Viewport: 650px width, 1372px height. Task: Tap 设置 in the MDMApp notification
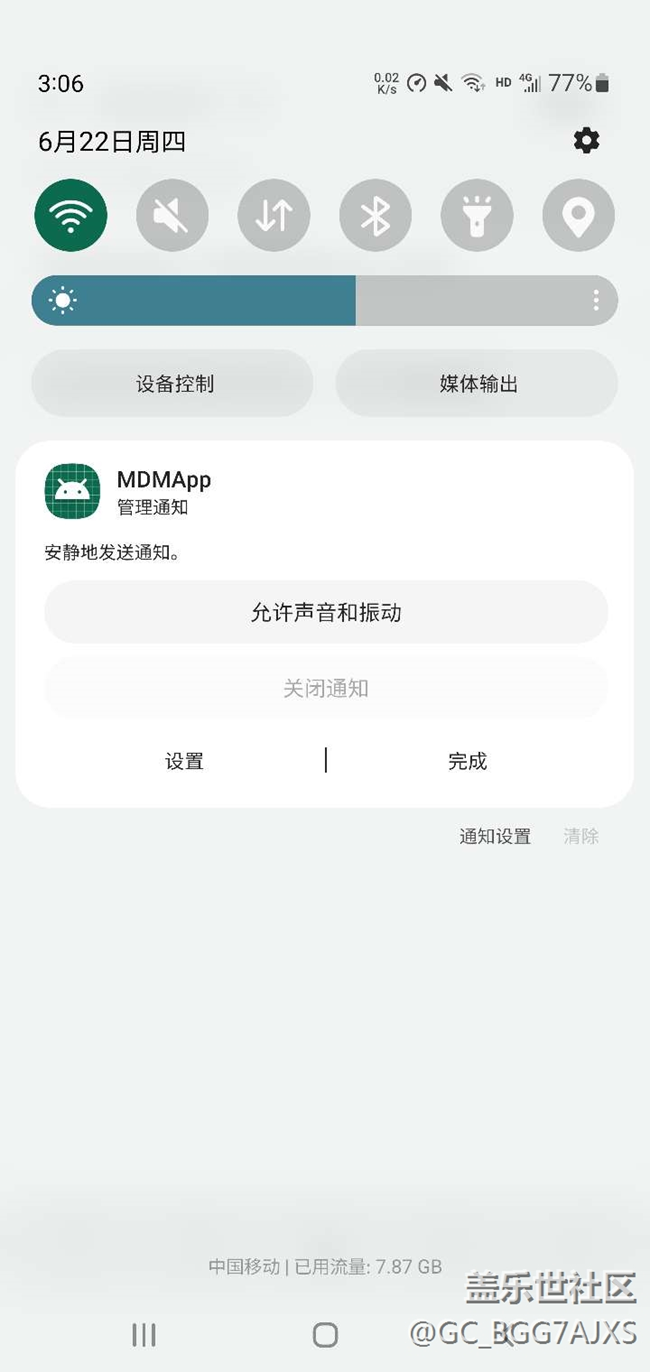pos(185,761)
